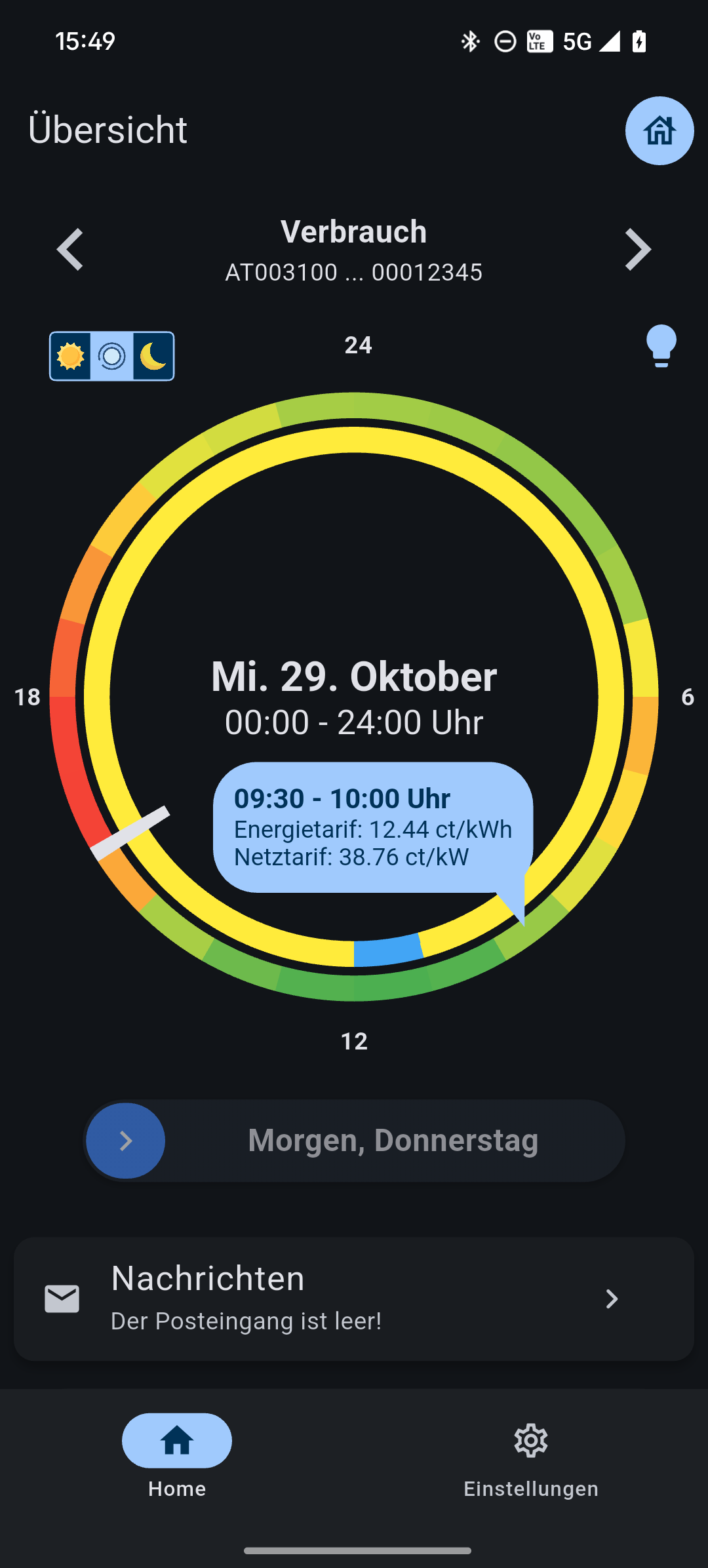This screenshot has height=1568, width=708.
Task: Go to the previous meter view
Action: pos(70,250)
